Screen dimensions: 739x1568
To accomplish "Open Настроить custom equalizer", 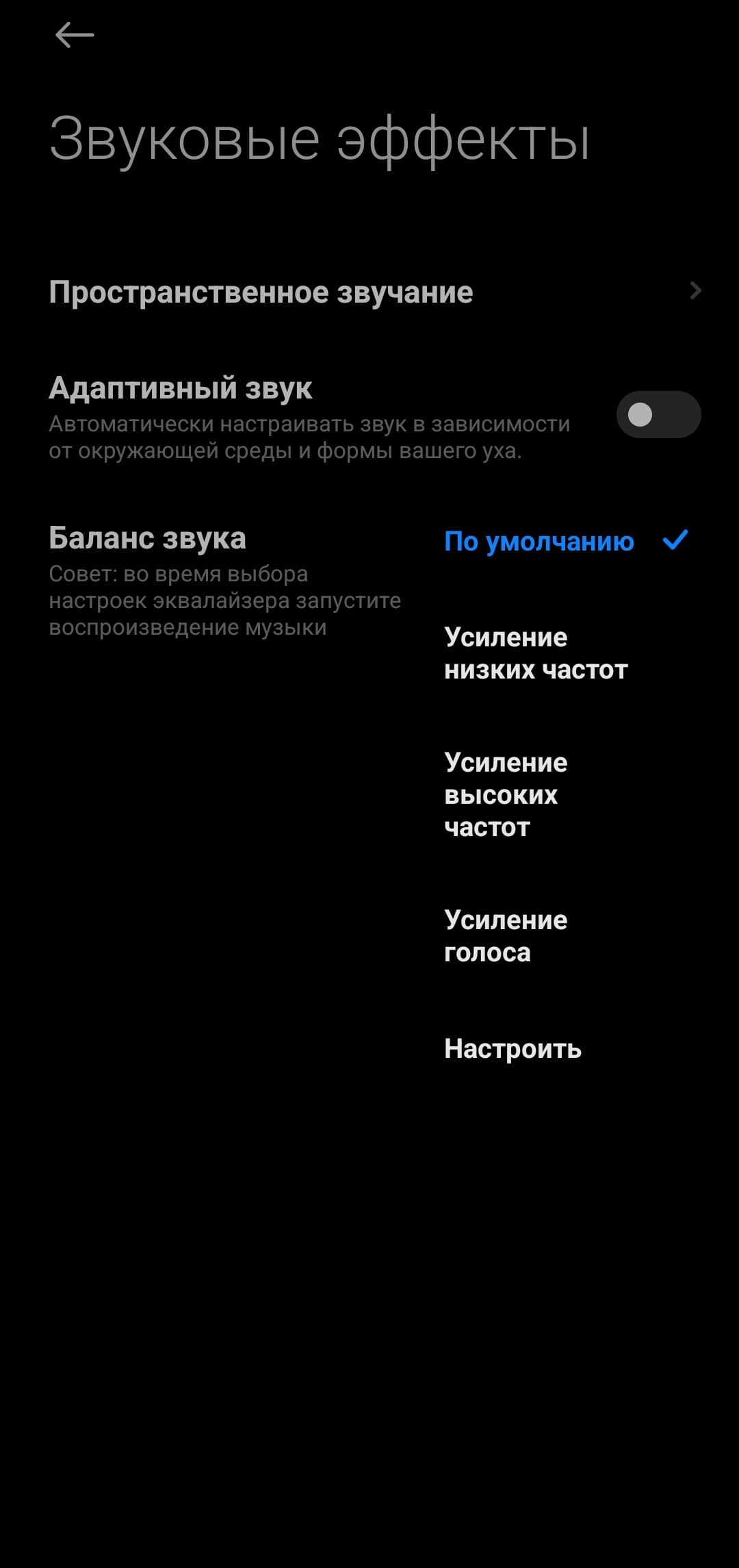I will point(513,1049).
